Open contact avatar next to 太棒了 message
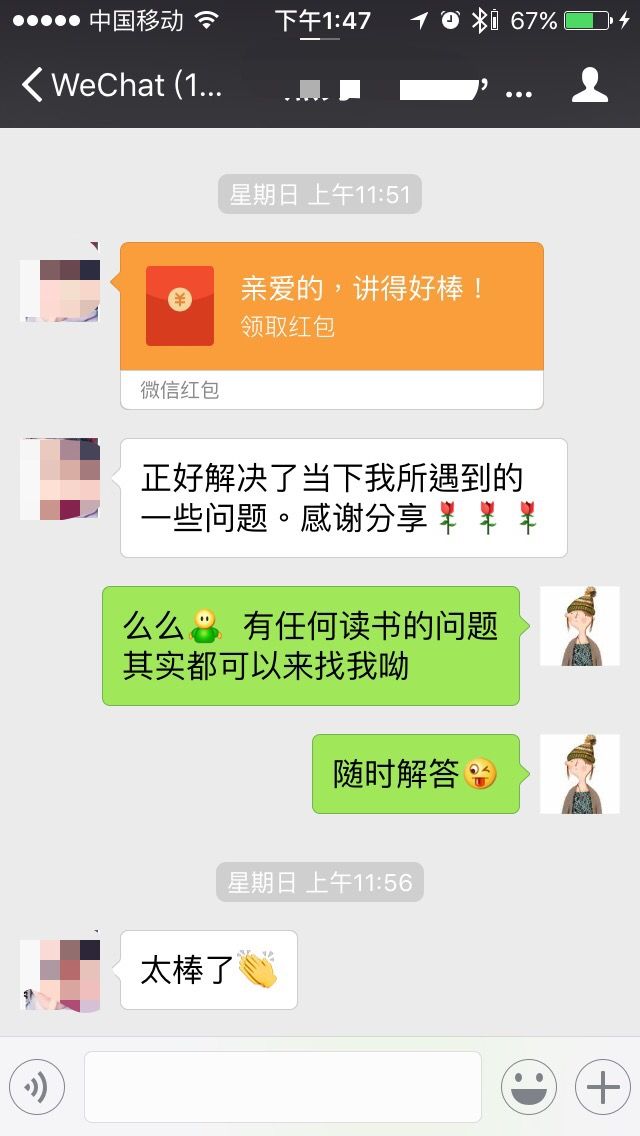Screen dimensions: 640x1136 point(59,971)
